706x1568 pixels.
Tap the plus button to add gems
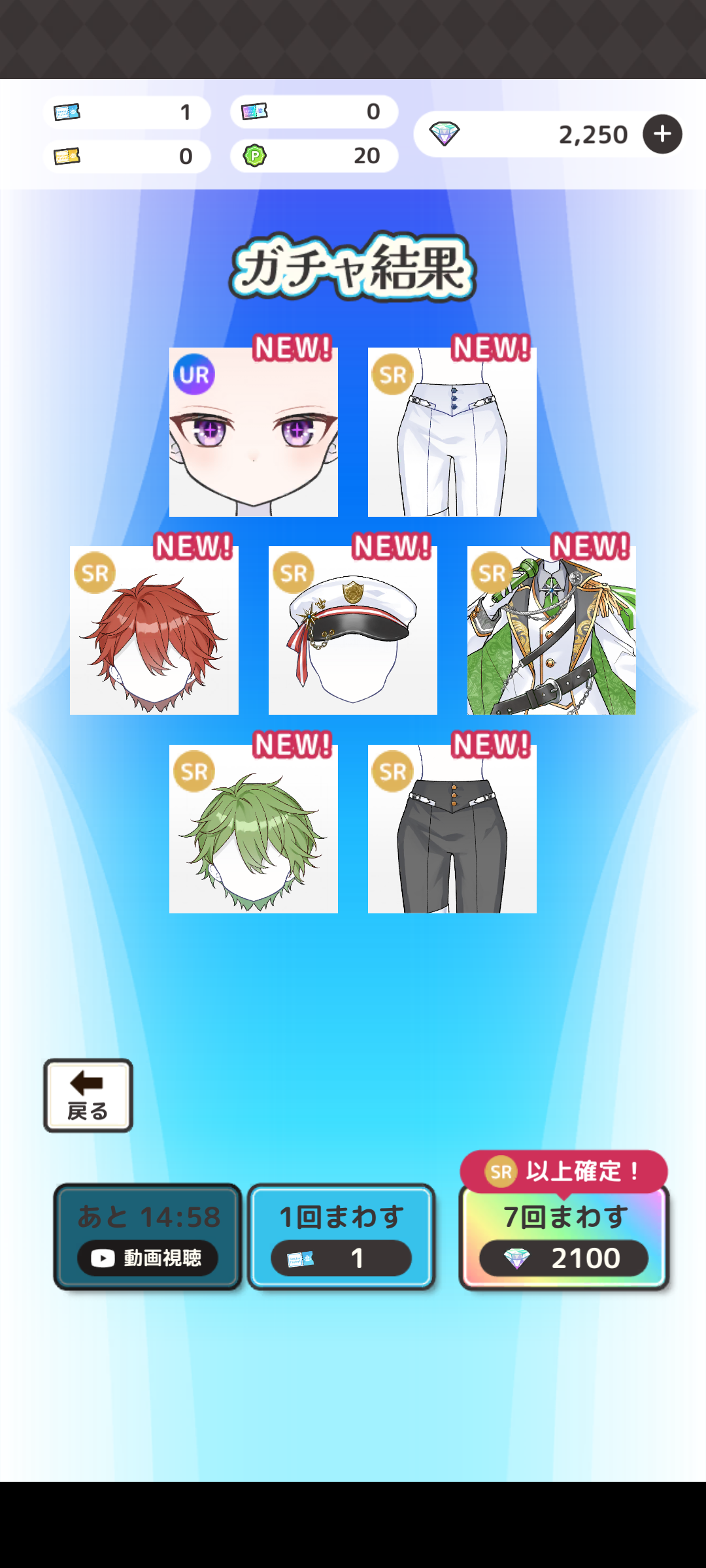click(x=662, y=134)
